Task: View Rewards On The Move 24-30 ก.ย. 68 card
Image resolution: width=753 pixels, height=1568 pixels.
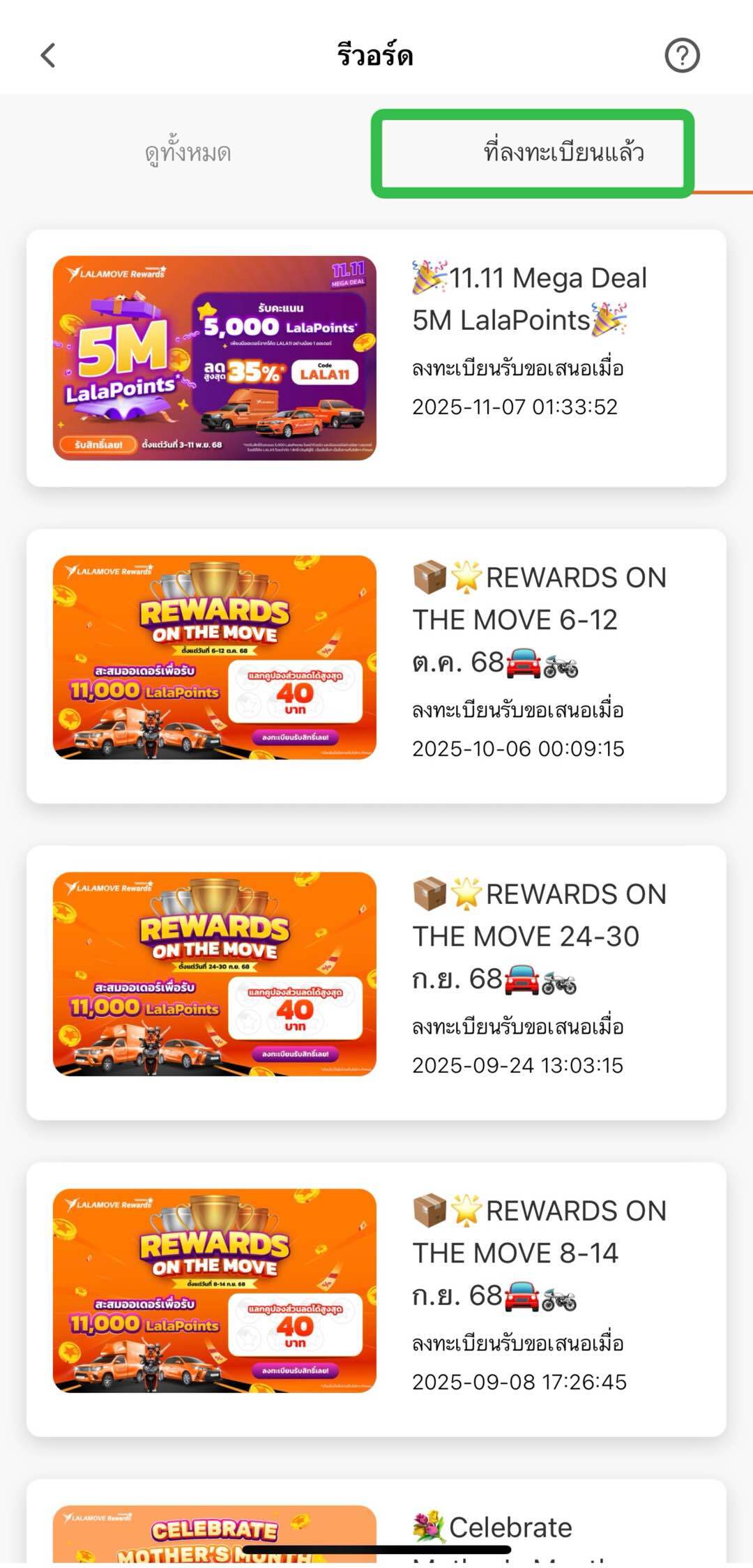Action: [376, 982]
